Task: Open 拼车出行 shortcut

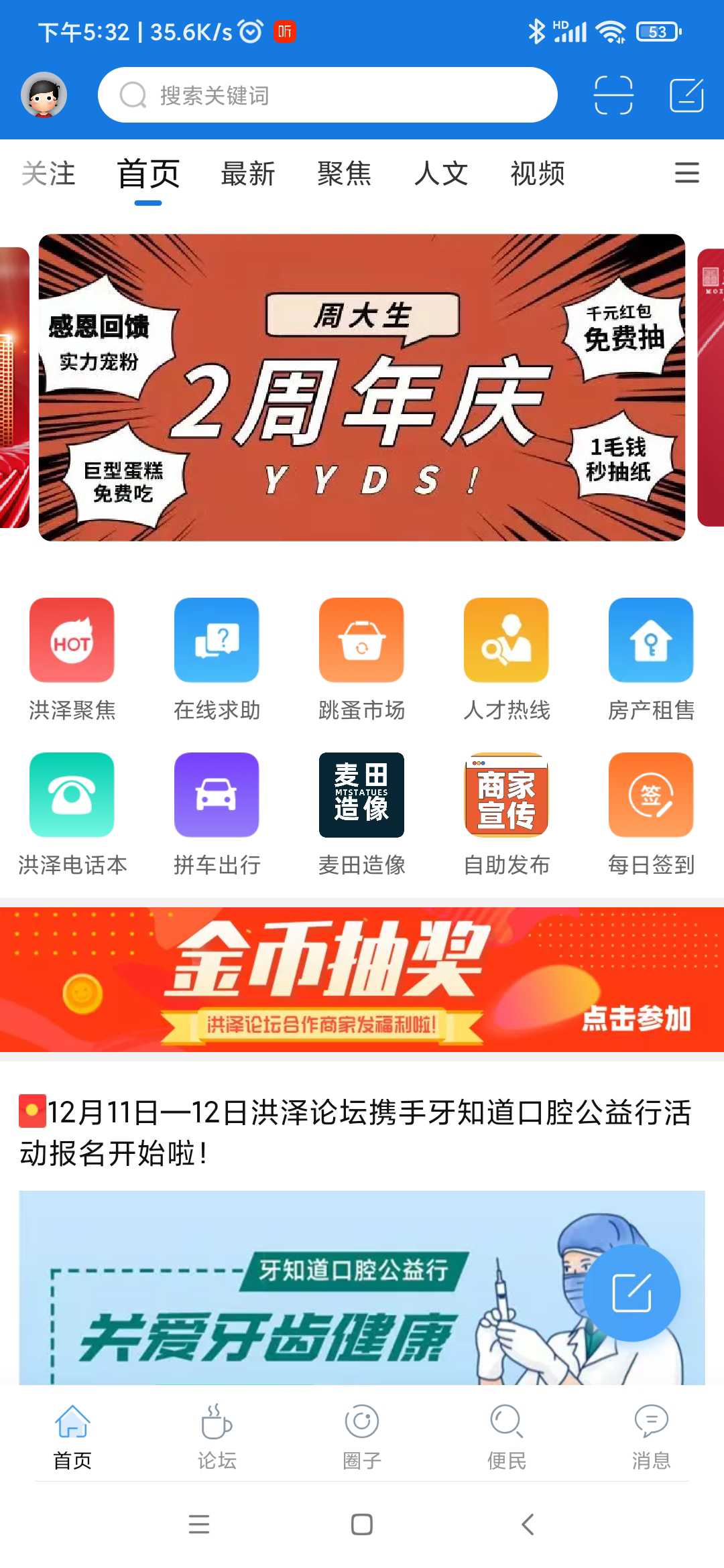Action: pyautogui.click(x=217, y=813)
